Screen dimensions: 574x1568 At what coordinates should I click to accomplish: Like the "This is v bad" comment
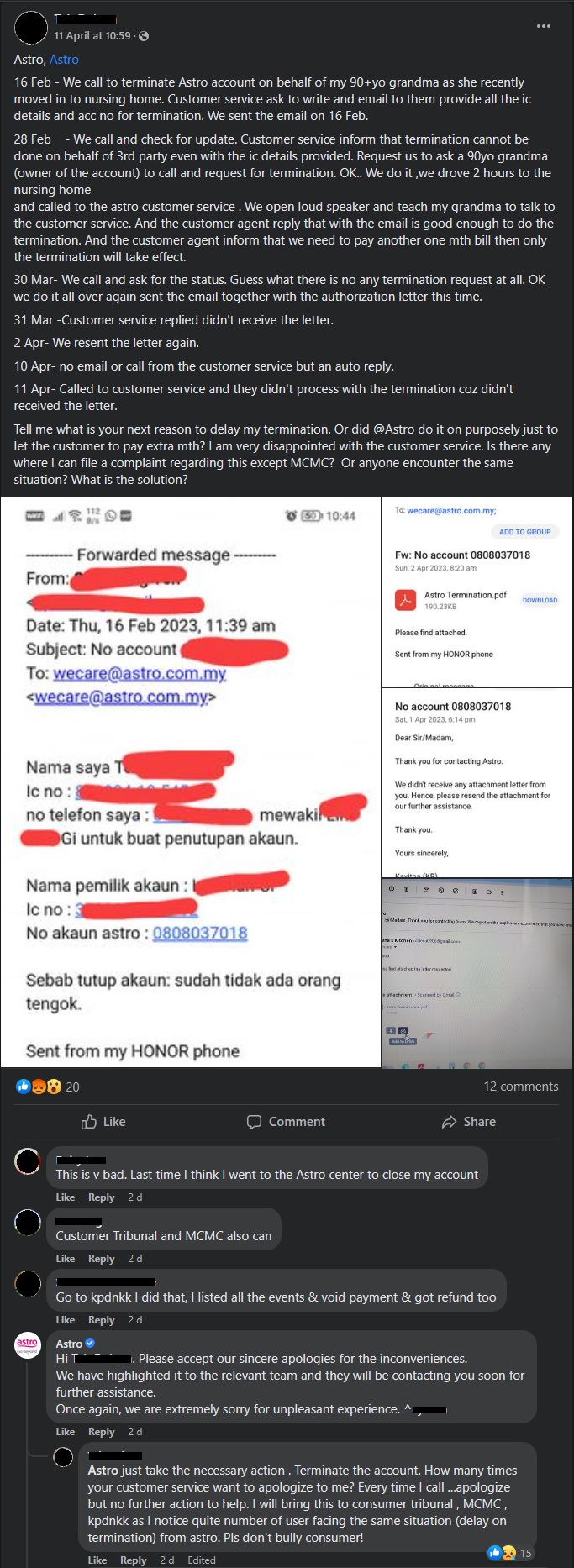pyautogui.click(x=65, y=1197)
